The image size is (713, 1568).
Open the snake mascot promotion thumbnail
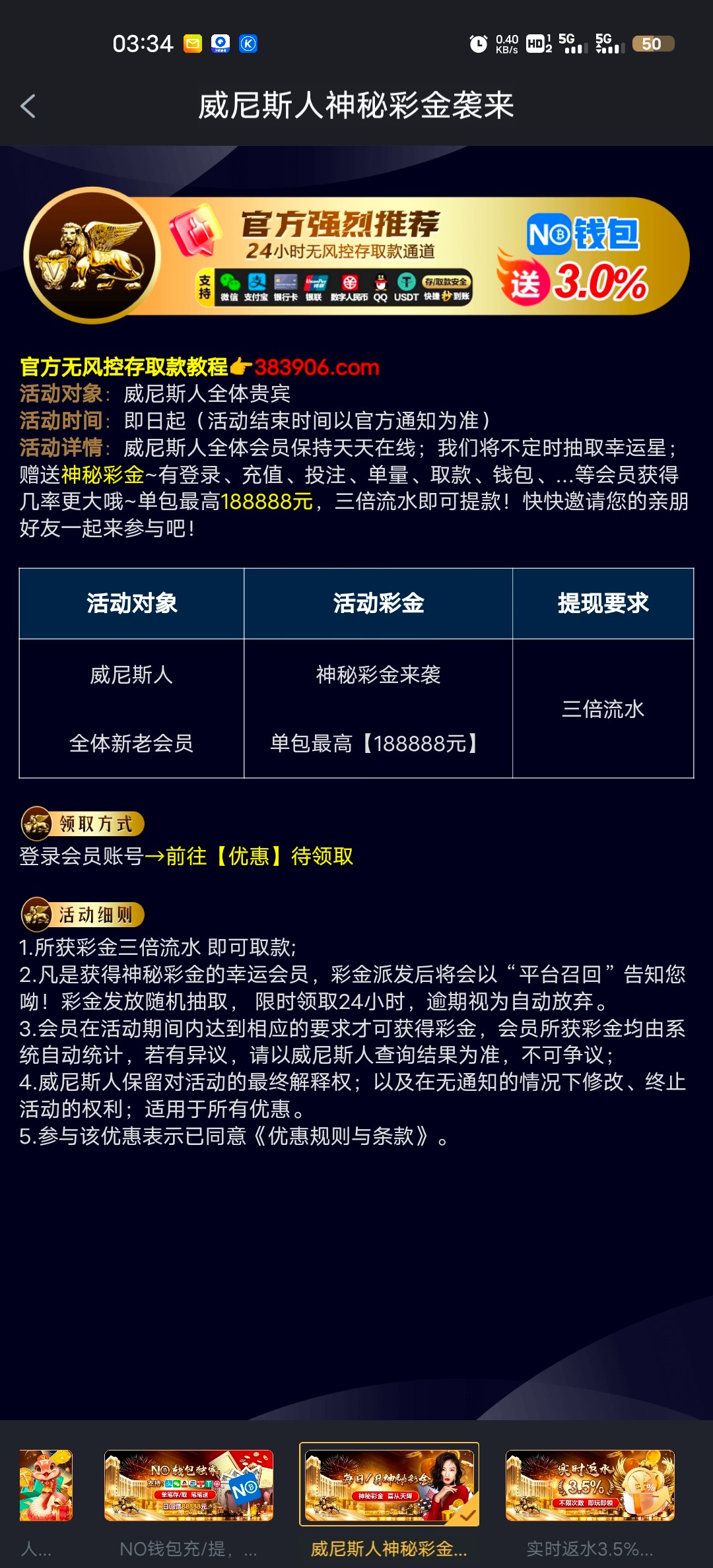(46, 1485)
